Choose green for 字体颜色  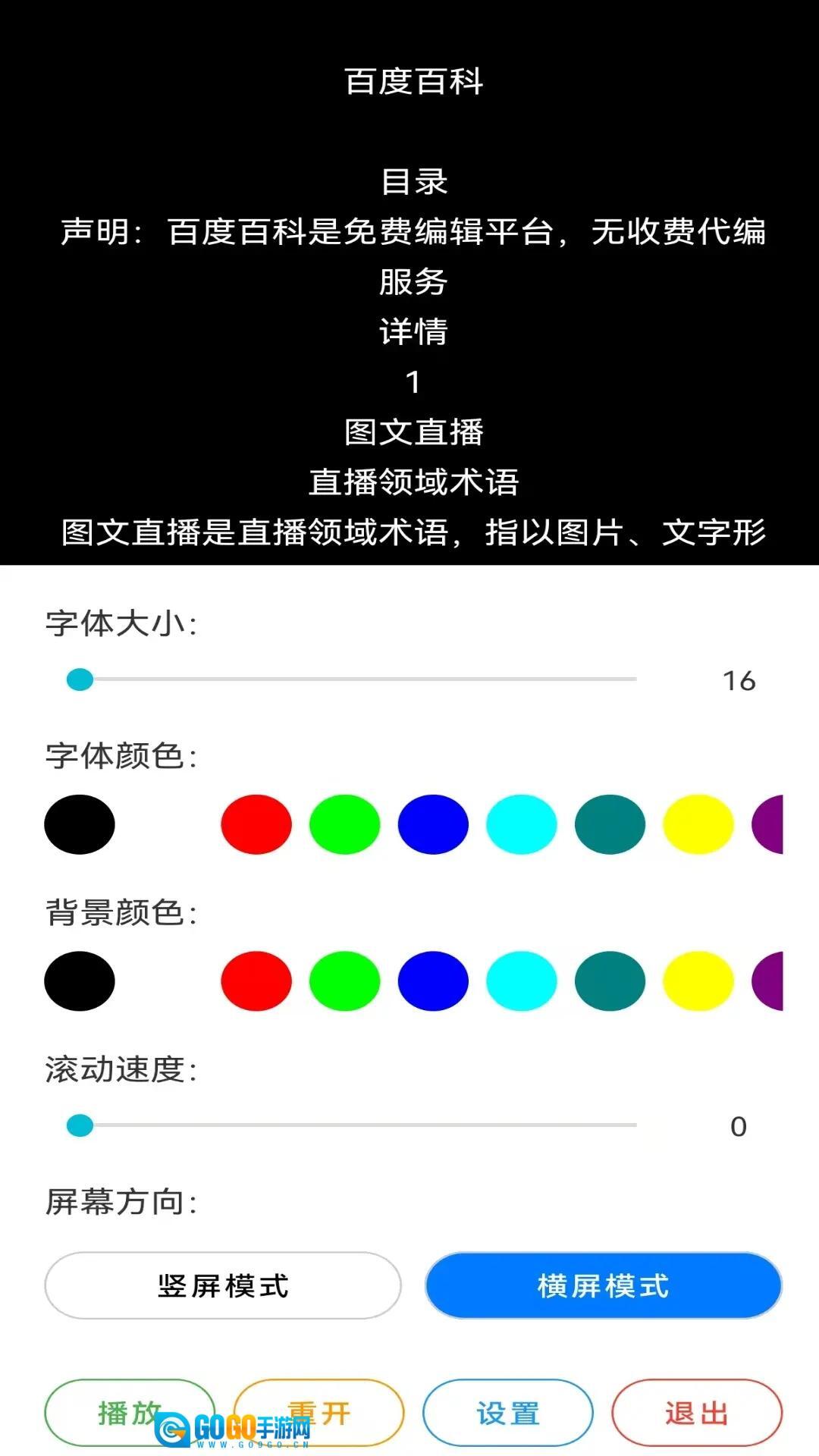344,824
